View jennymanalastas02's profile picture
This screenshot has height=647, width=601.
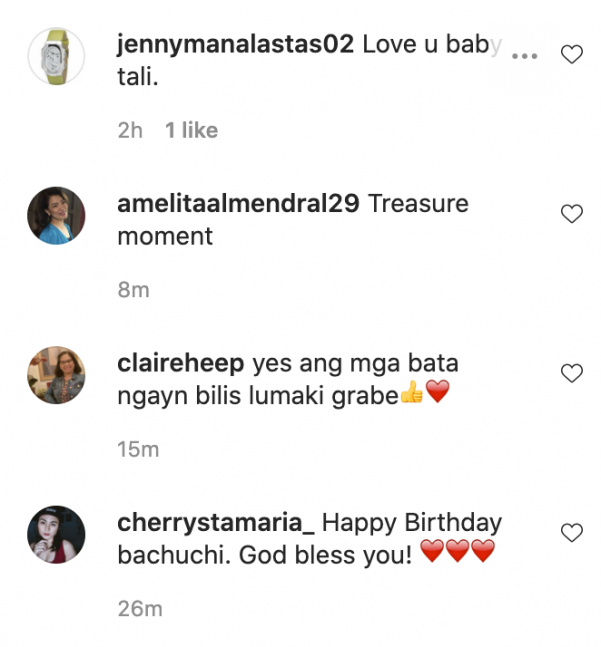coord(56,56)
